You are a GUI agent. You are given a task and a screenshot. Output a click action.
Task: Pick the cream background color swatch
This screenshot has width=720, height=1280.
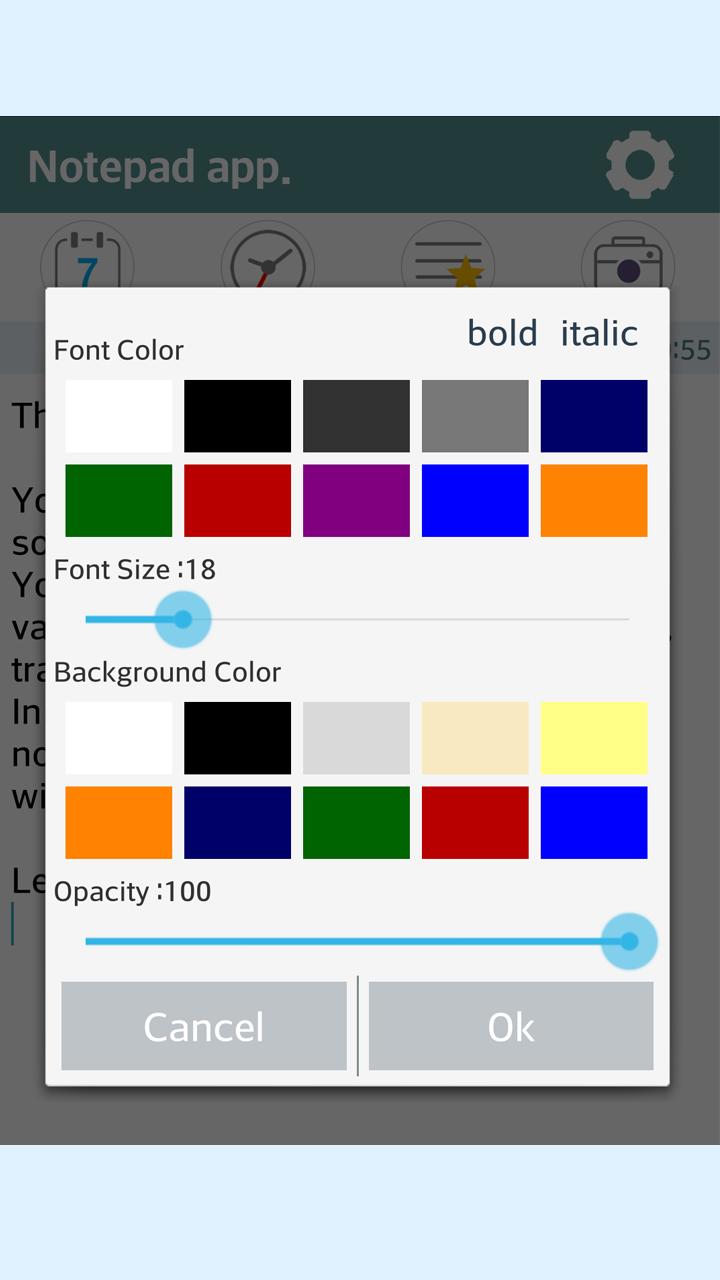pos(475,737)
